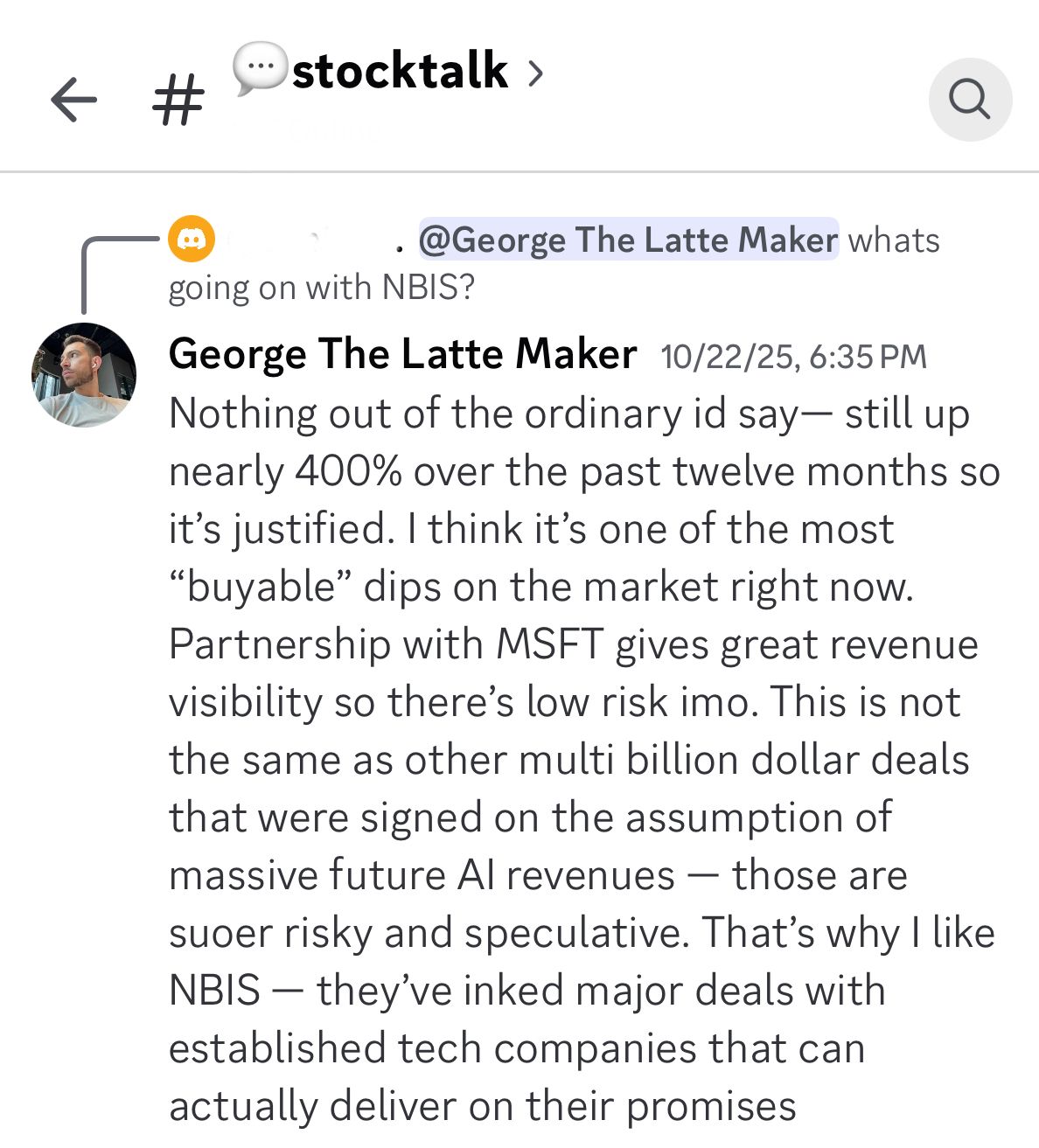The height and width of the screenshot is (1148, 1039).
Task: Open search in the stocktalk channel
Action: click(x=969, y=99)
